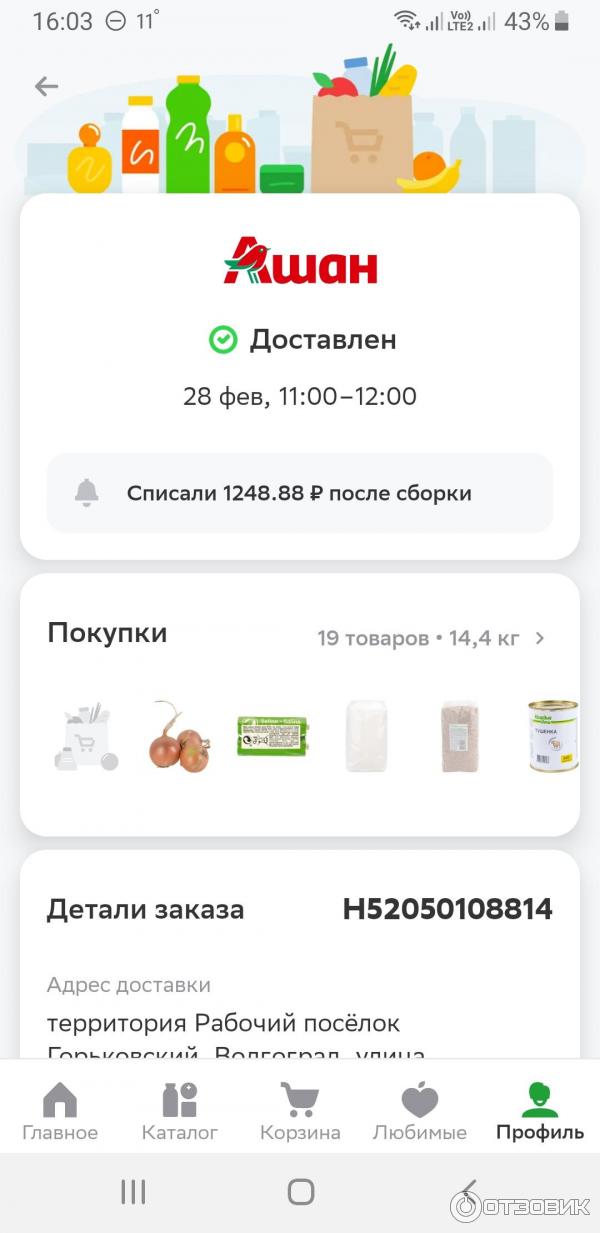Select the Профиль tab
The height and width of the screenshot is (1233, 600).
pos(540,1111)
